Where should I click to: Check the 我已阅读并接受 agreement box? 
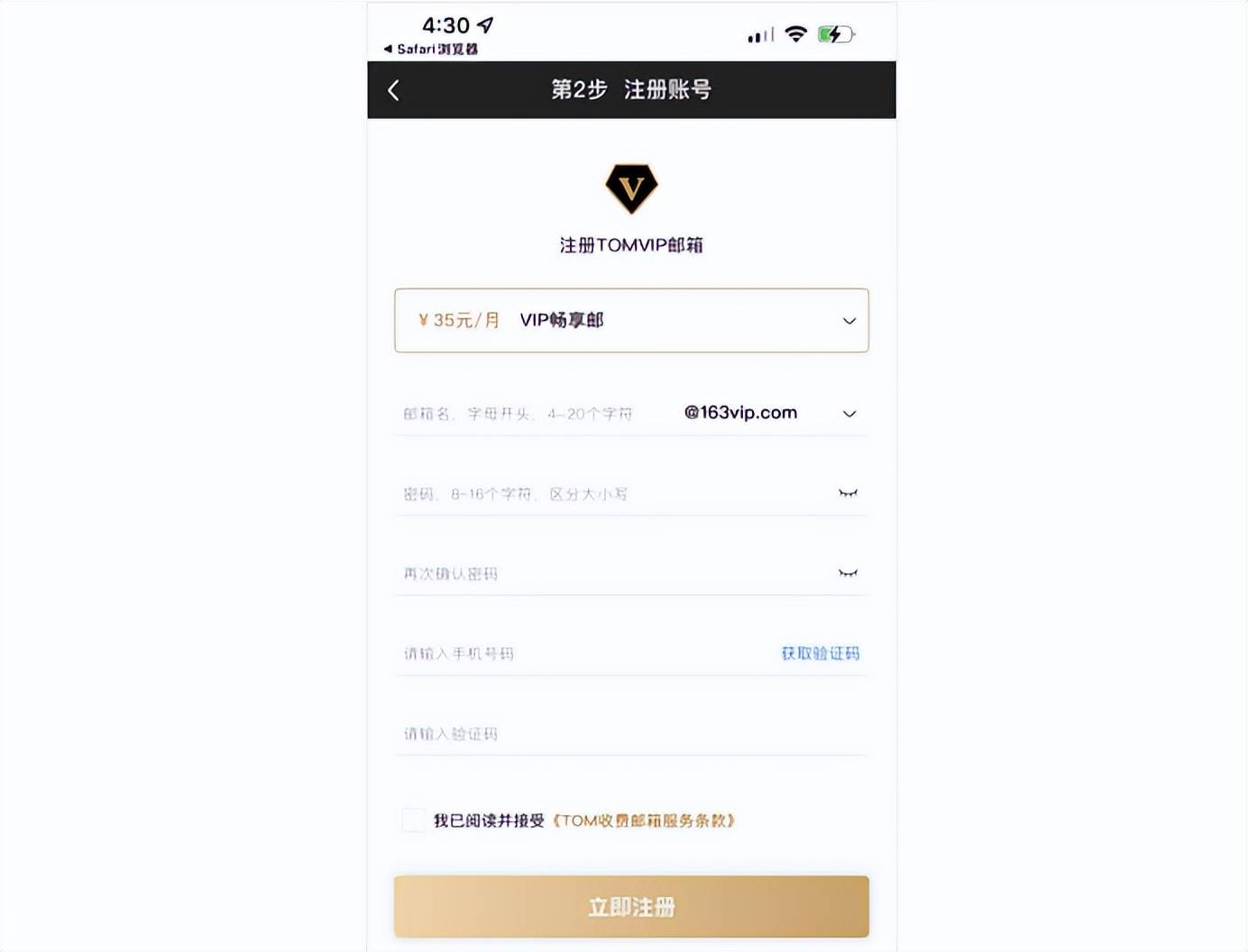point(413,819)
